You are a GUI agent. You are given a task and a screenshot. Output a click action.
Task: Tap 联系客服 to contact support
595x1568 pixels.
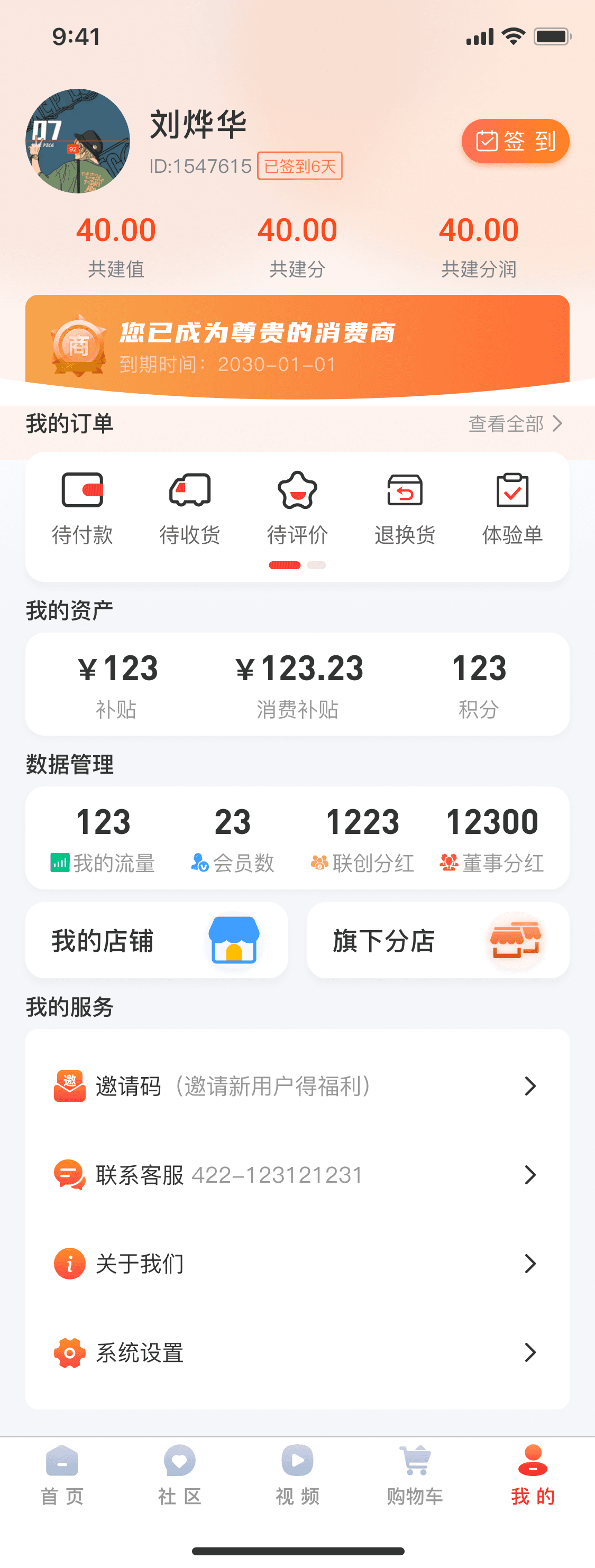coord(297,1175)
